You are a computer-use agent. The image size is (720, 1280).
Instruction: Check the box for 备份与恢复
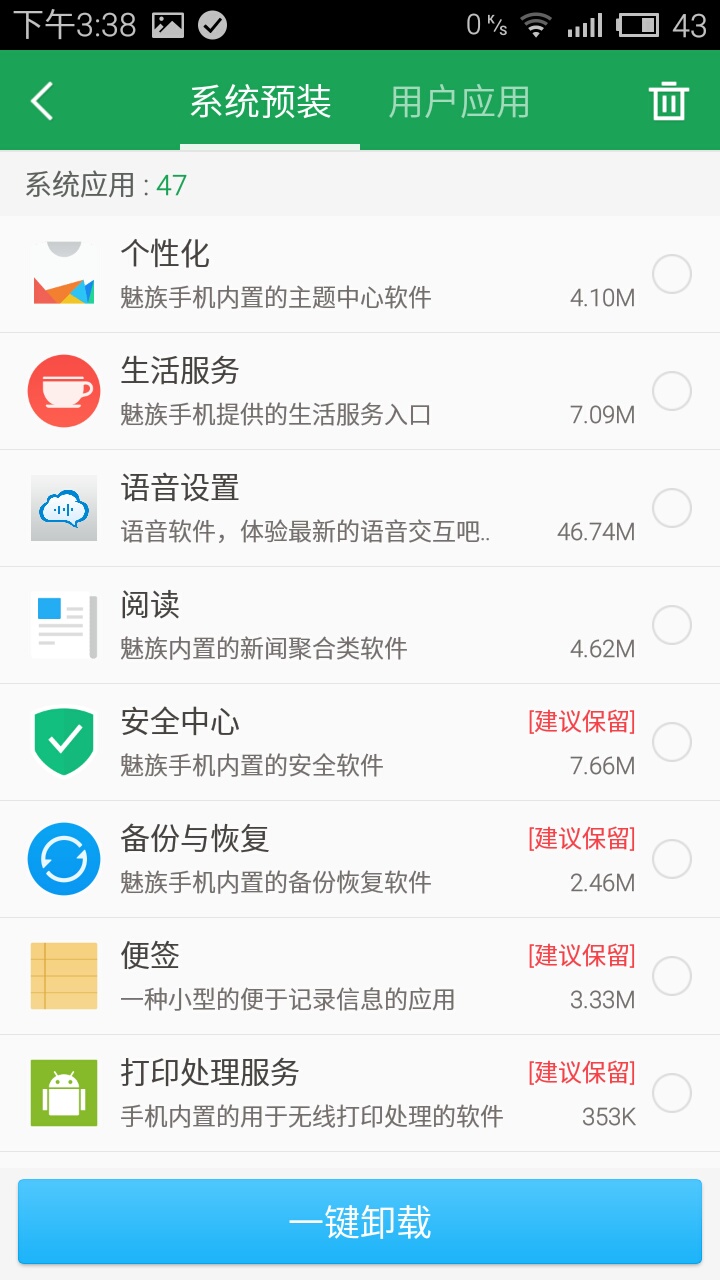(x=672, y=859)
